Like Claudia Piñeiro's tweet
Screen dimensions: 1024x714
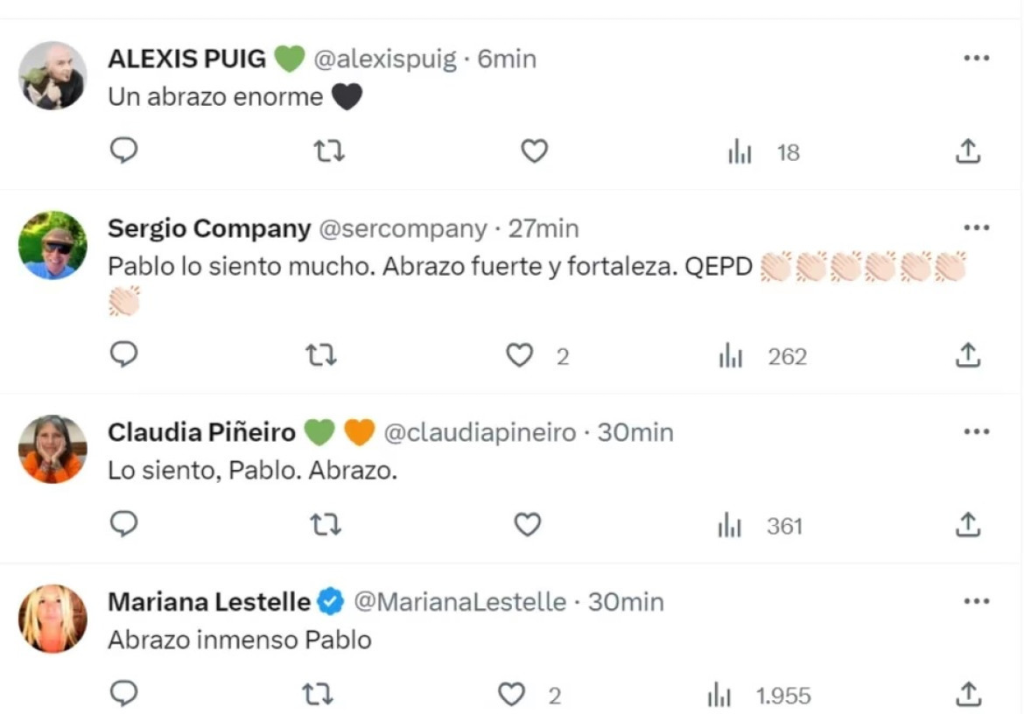point(527,525)
